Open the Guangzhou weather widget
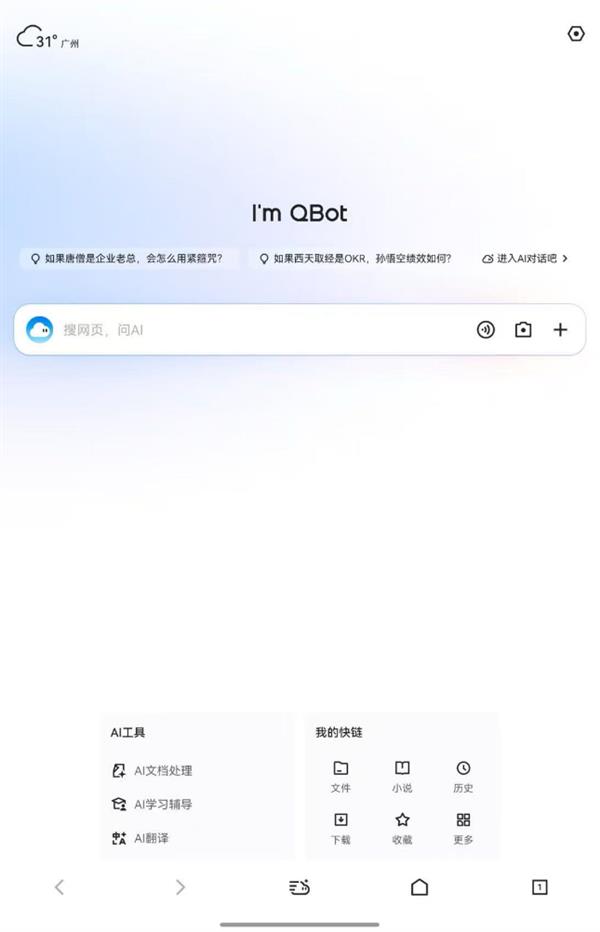Image resolution: width=600 pixels, height=932 pixels. point(47,39)
